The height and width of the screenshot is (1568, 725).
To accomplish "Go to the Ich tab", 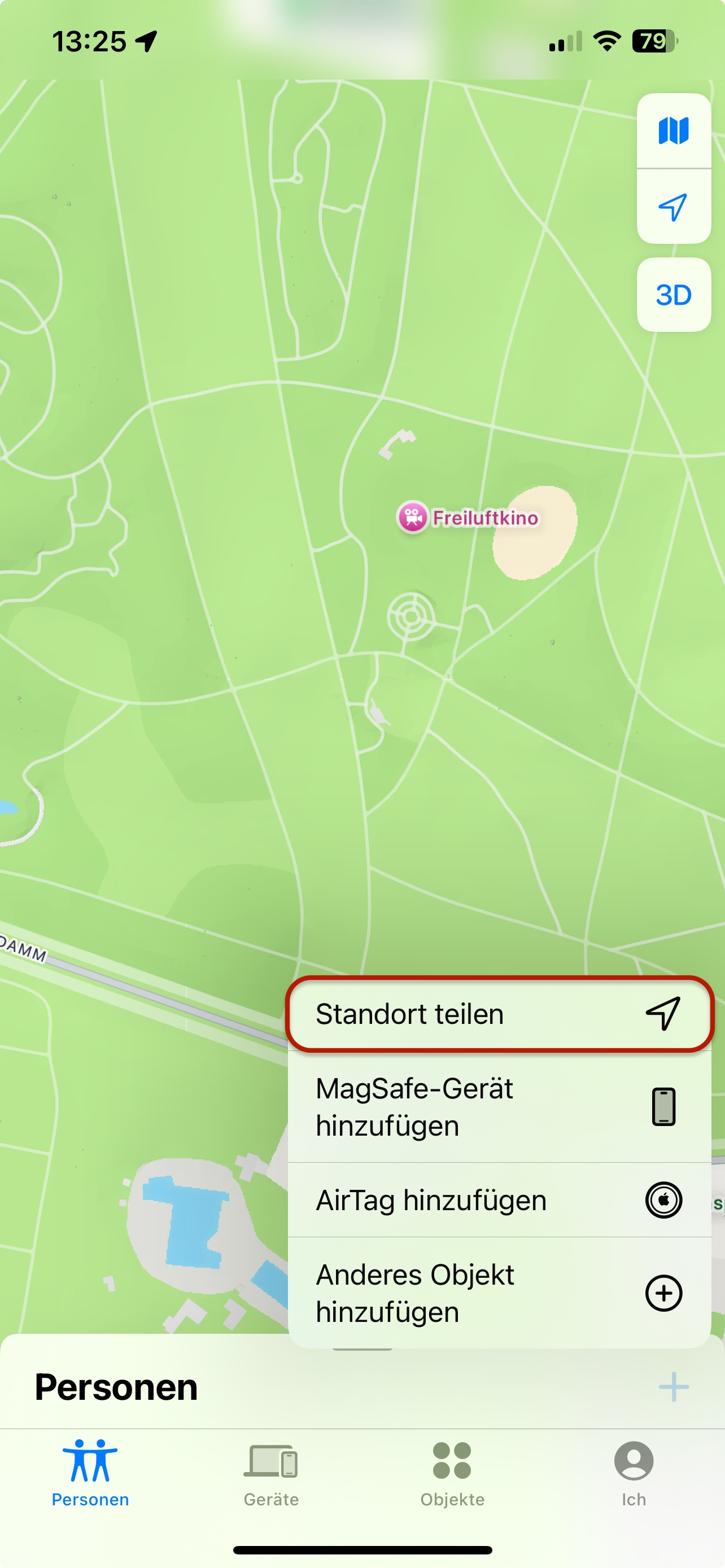I will [634, 1473].
